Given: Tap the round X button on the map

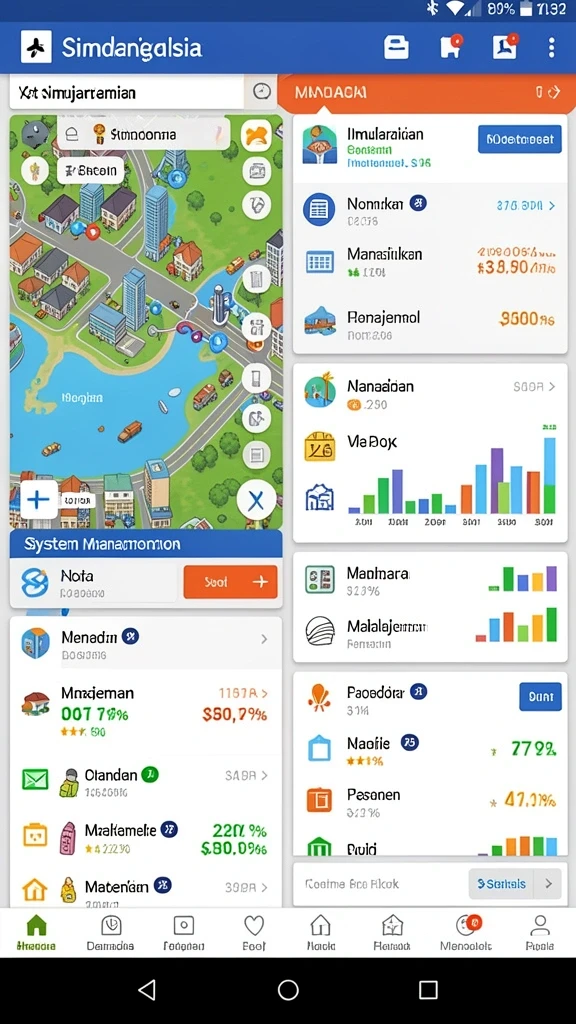Looking at the screenshot, I should (x=256, y=501).
